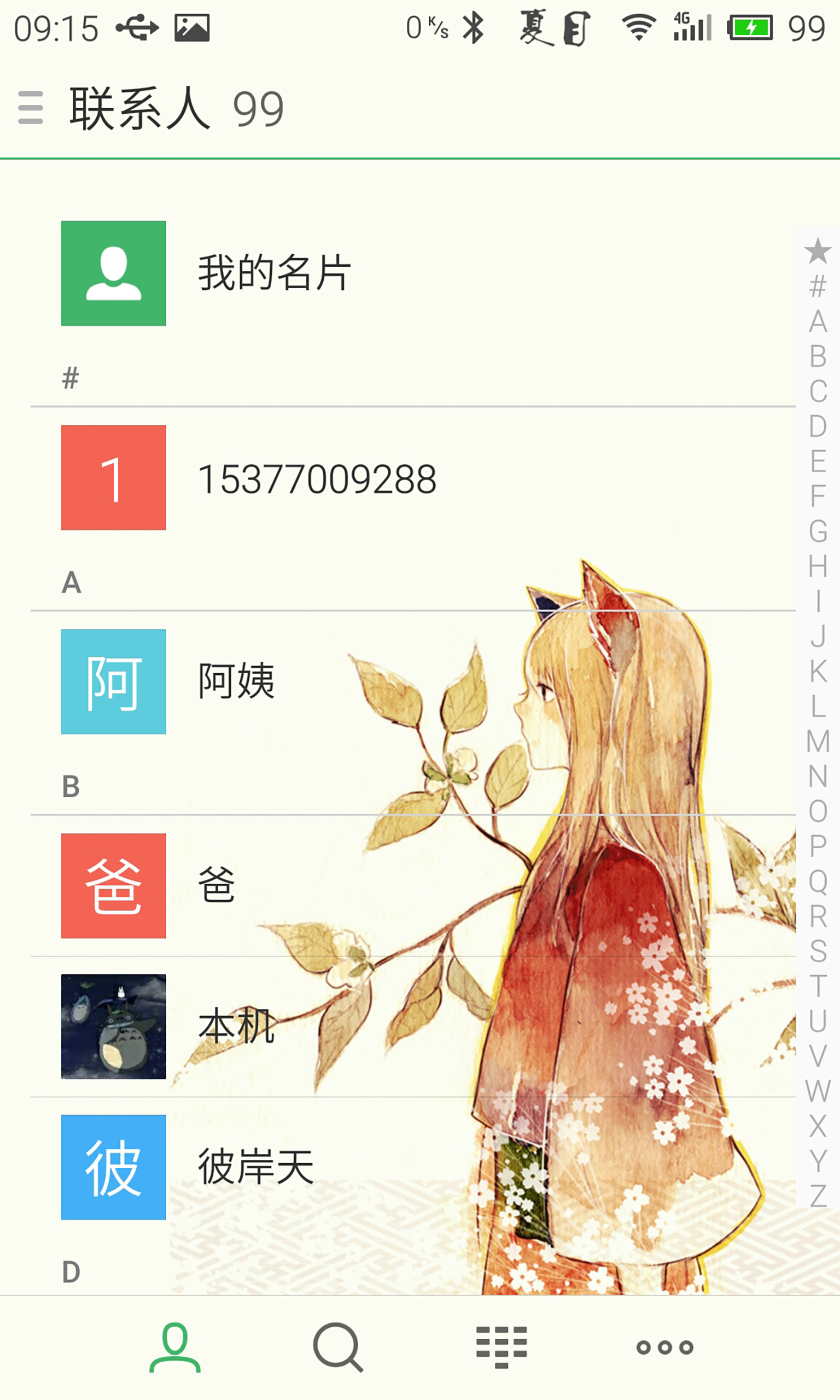
Task: Switch to the contacts tab
Action: point(175,1347)
